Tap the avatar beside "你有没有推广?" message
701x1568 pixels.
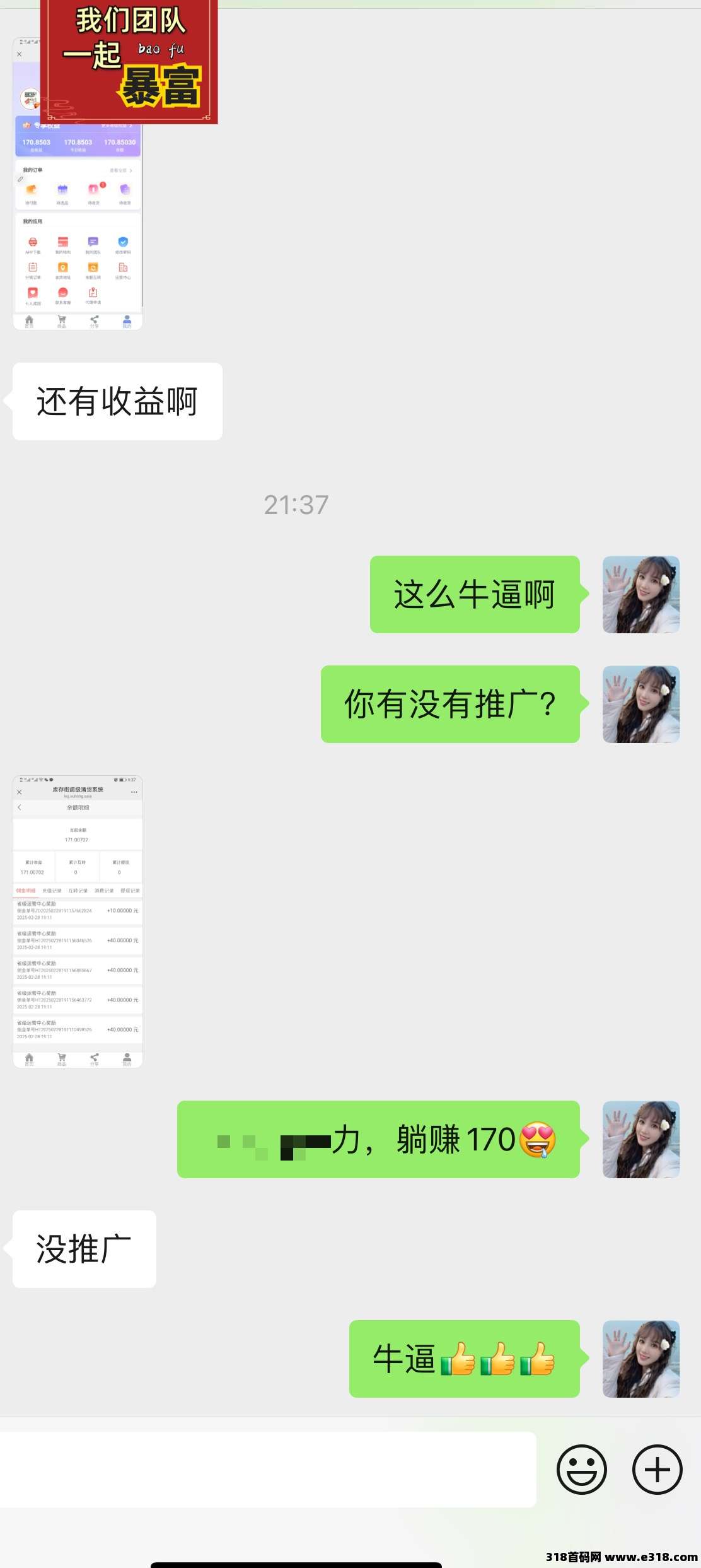tap(640, 704)
